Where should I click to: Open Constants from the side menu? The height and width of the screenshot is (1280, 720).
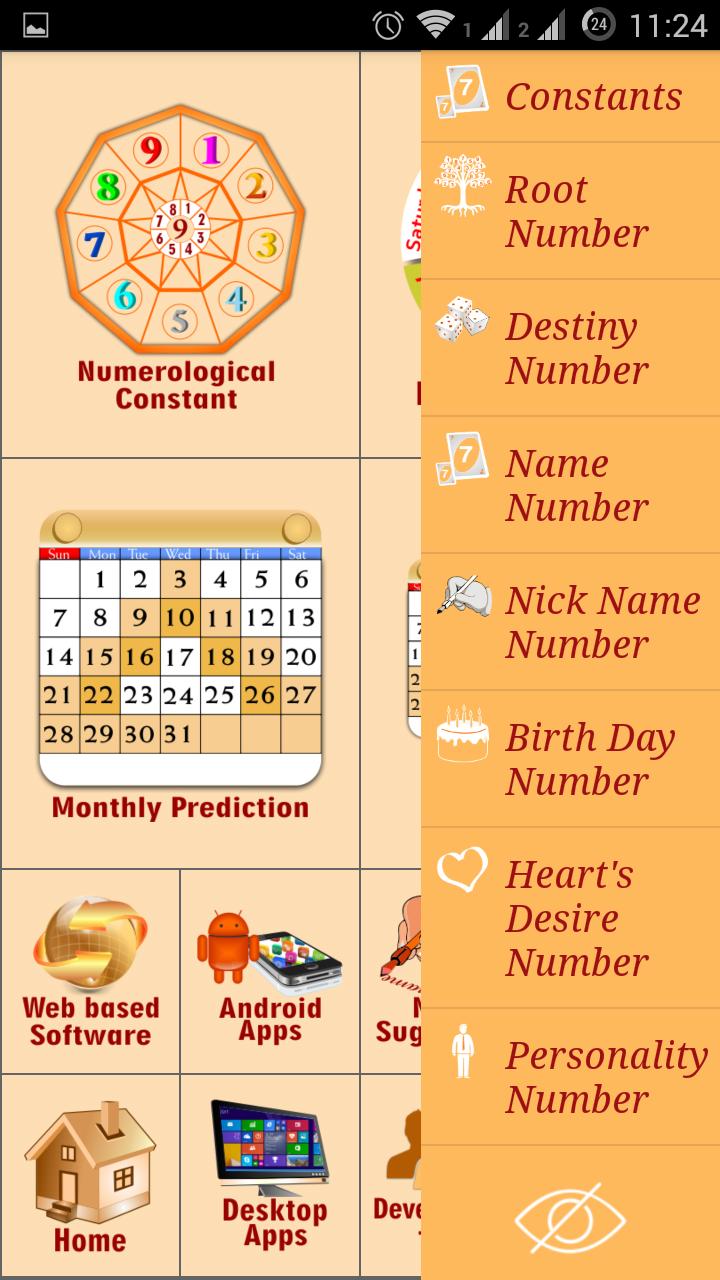(x=570, y=97)
